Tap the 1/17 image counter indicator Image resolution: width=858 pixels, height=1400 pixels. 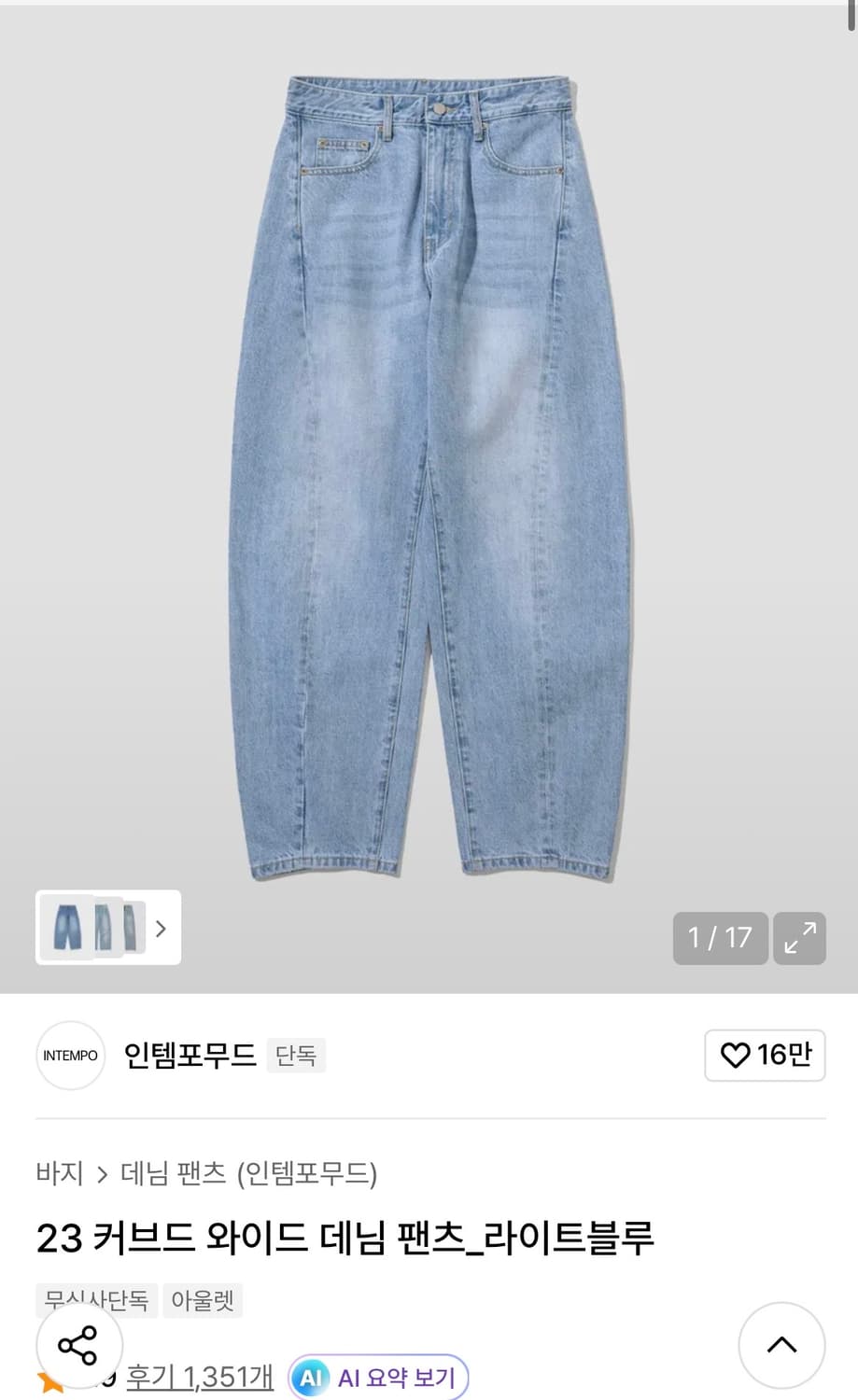[x=720, y=938]
